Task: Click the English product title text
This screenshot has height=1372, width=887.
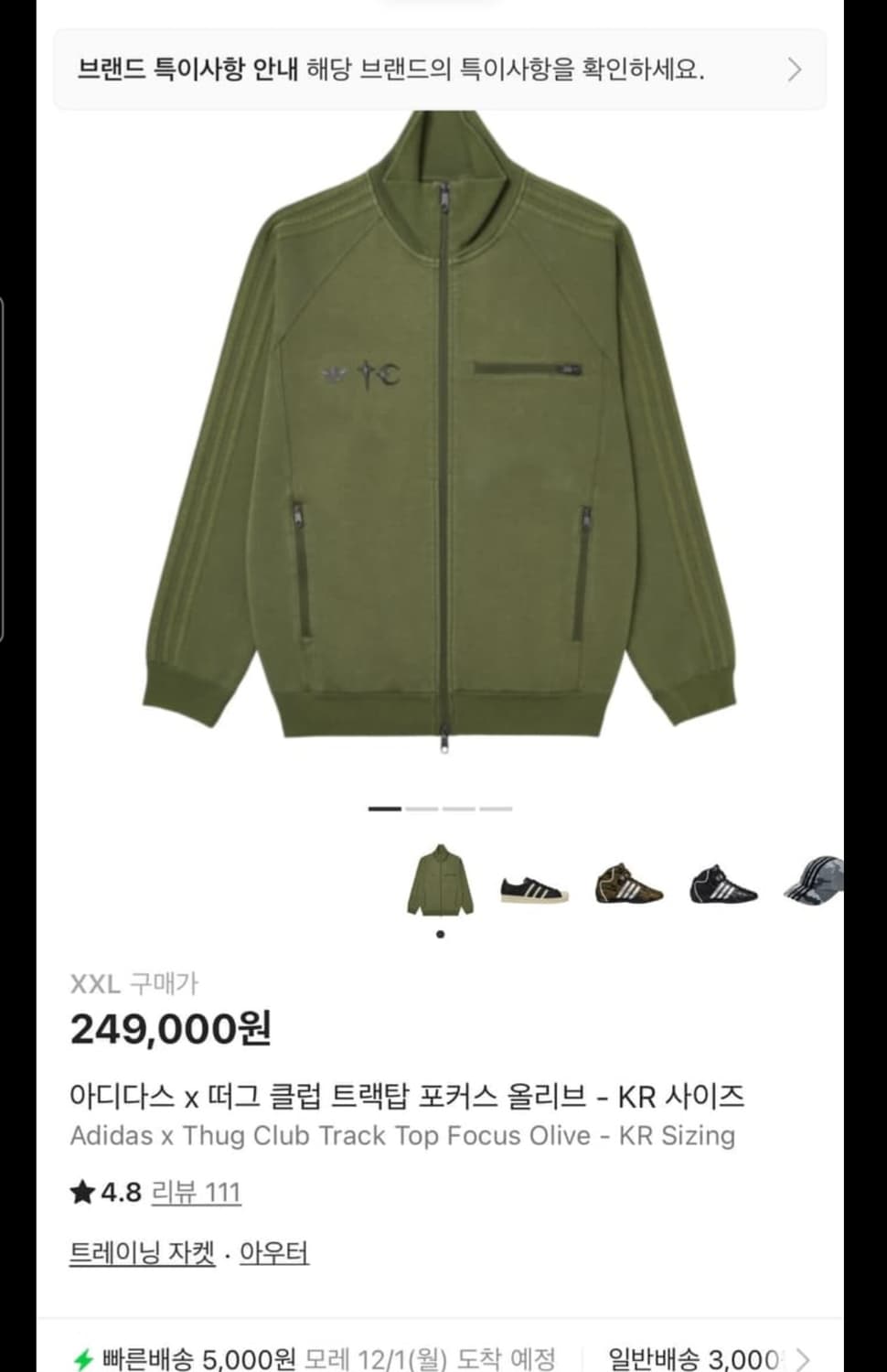Action: coord(402,1137)
